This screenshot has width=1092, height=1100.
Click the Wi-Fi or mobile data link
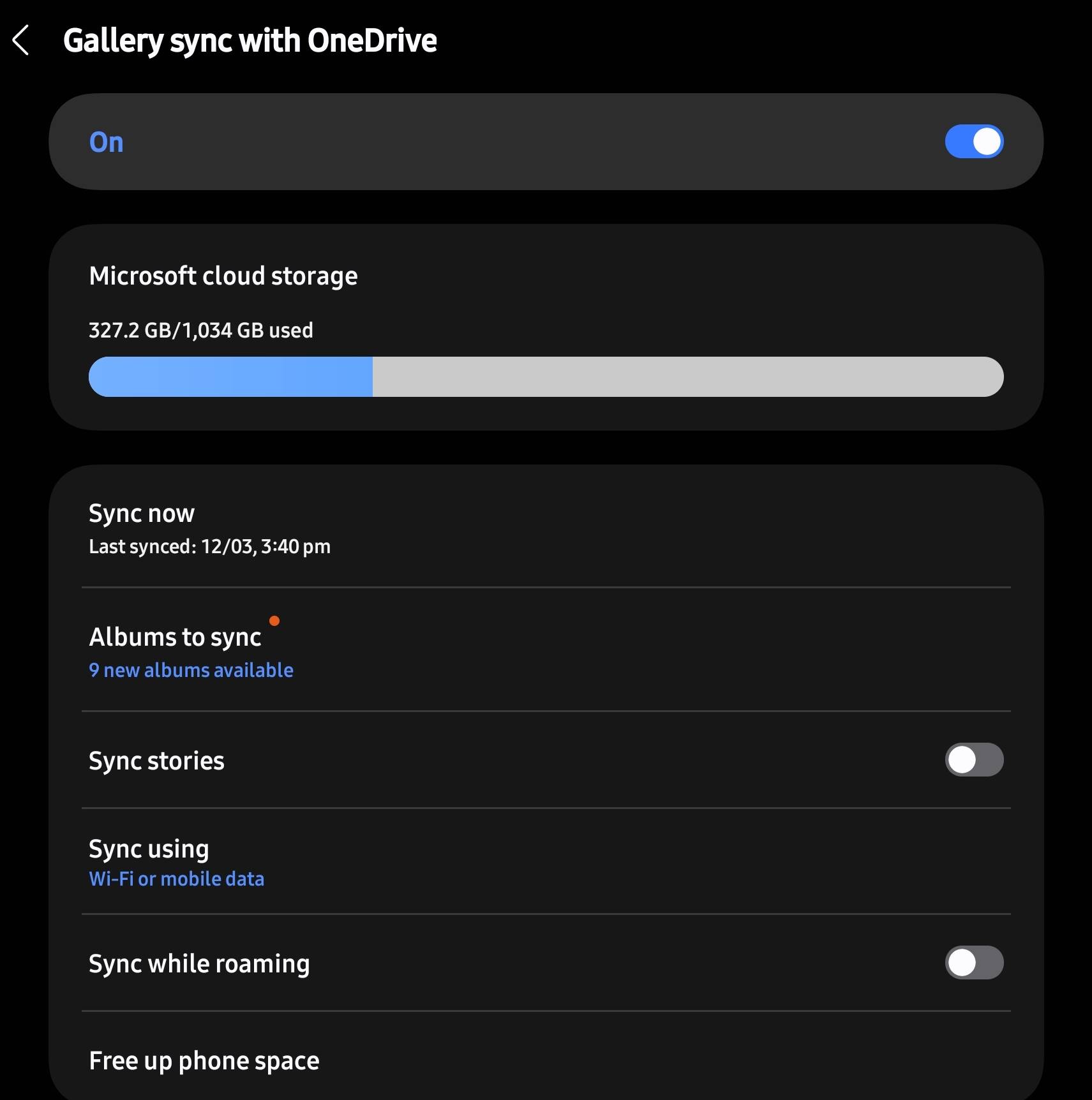pos(177,878)
